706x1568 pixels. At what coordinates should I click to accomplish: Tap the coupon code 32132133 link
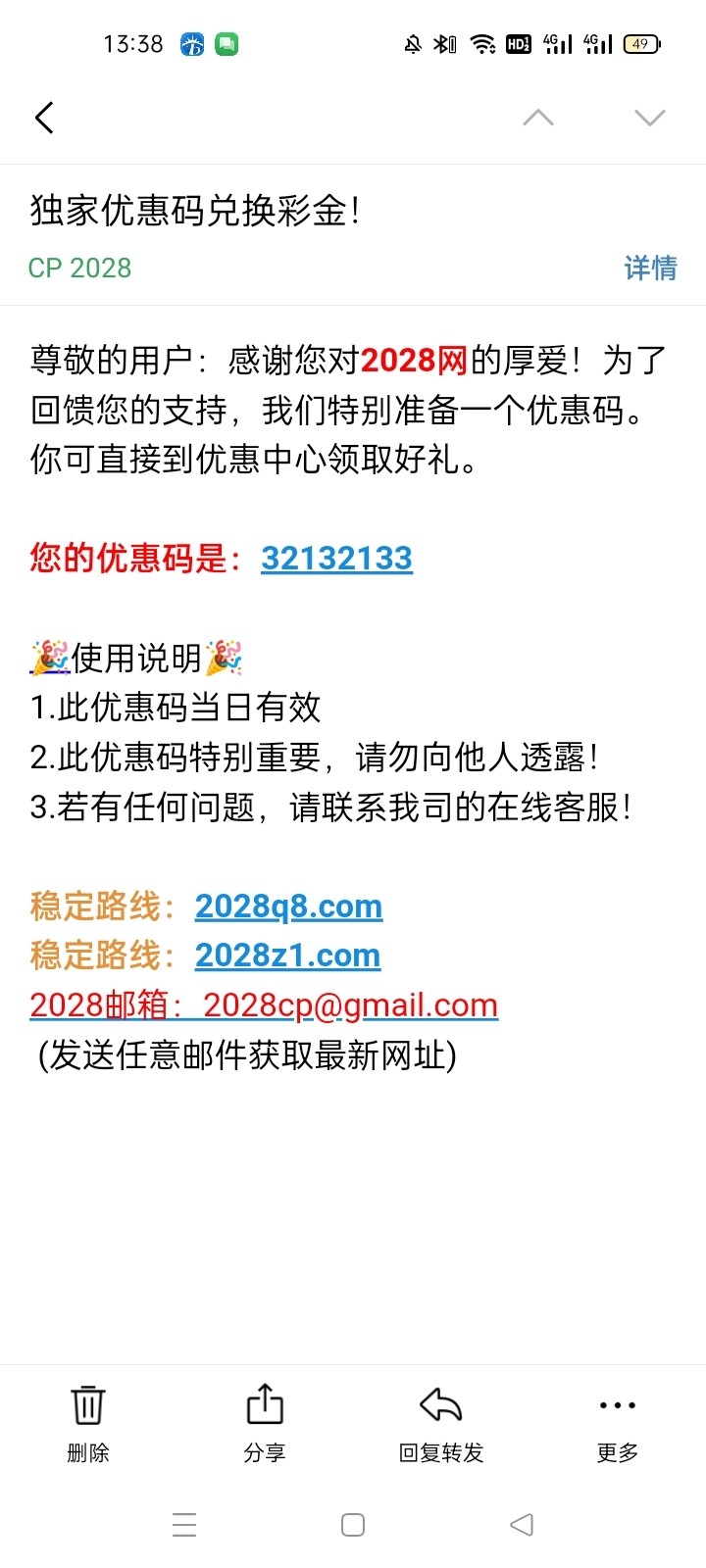click(336, 559)
